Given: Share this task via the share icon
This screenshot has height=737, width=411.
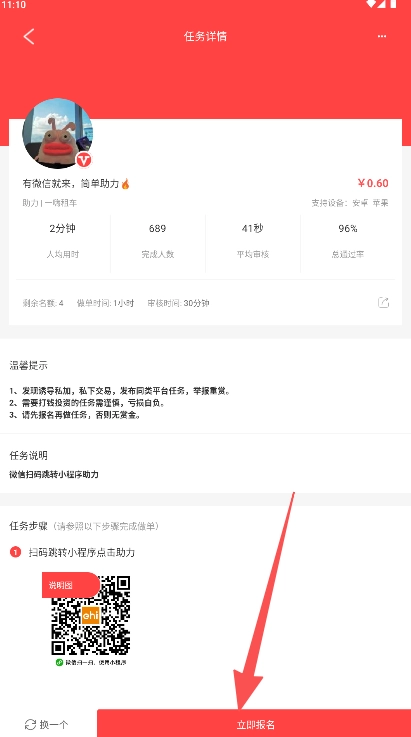Looking at the screenshot, I should point(384,303).
